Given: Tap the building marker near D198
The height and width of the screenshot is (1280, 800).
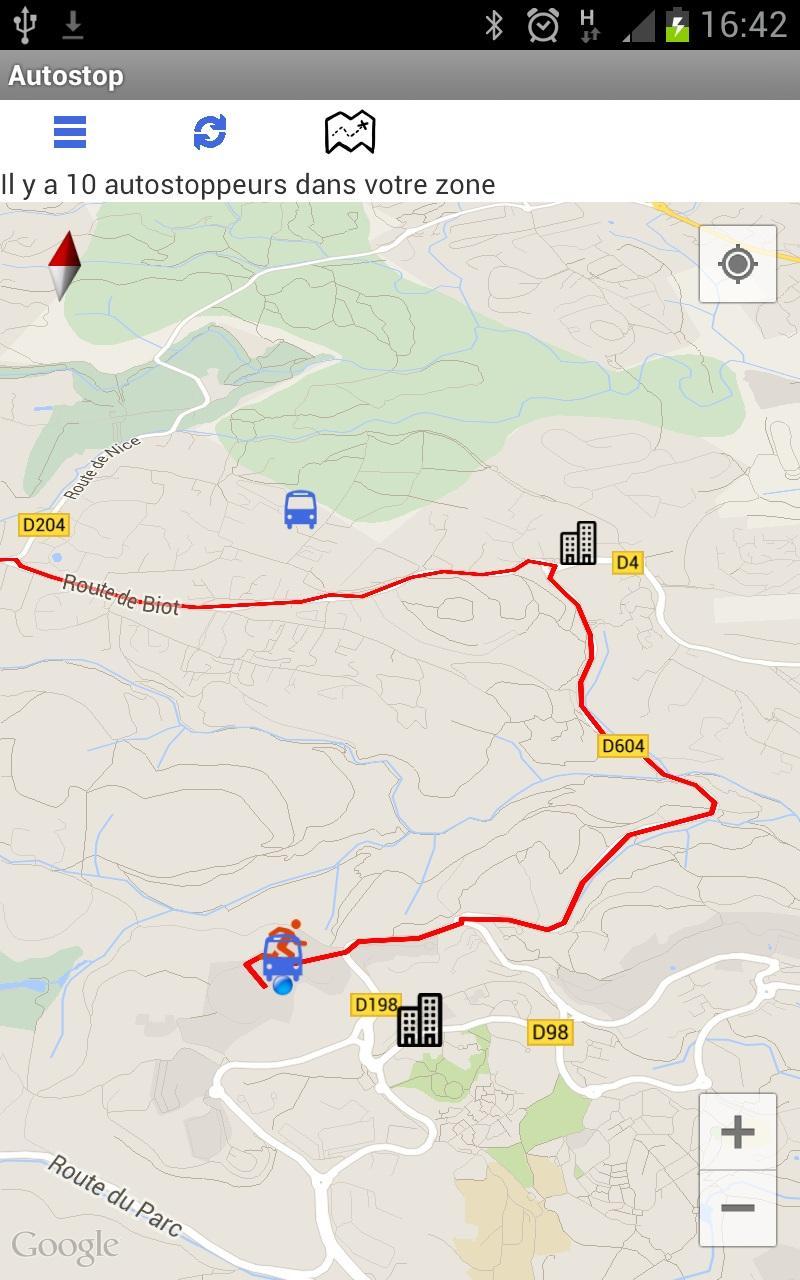Looking at the screenshot, I should pyautogui.click(x=420, y=1020).
